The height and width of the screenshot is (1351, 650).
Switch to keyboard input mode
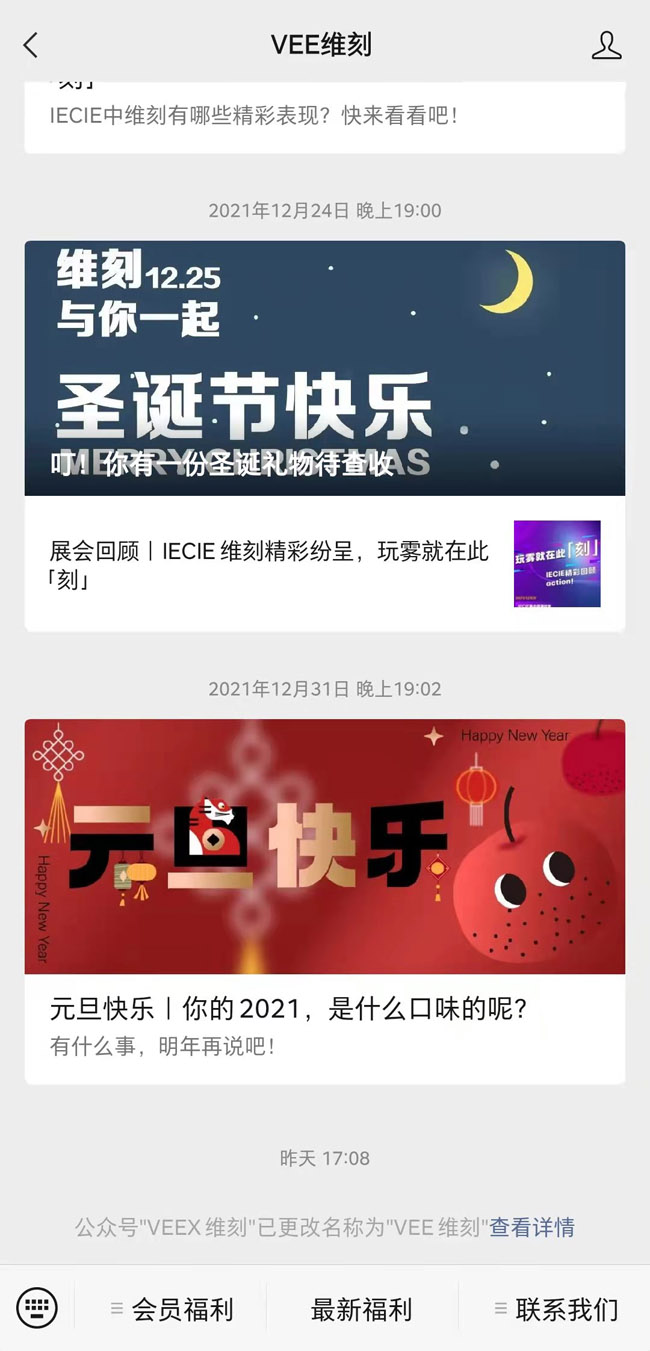point(37,1307)
